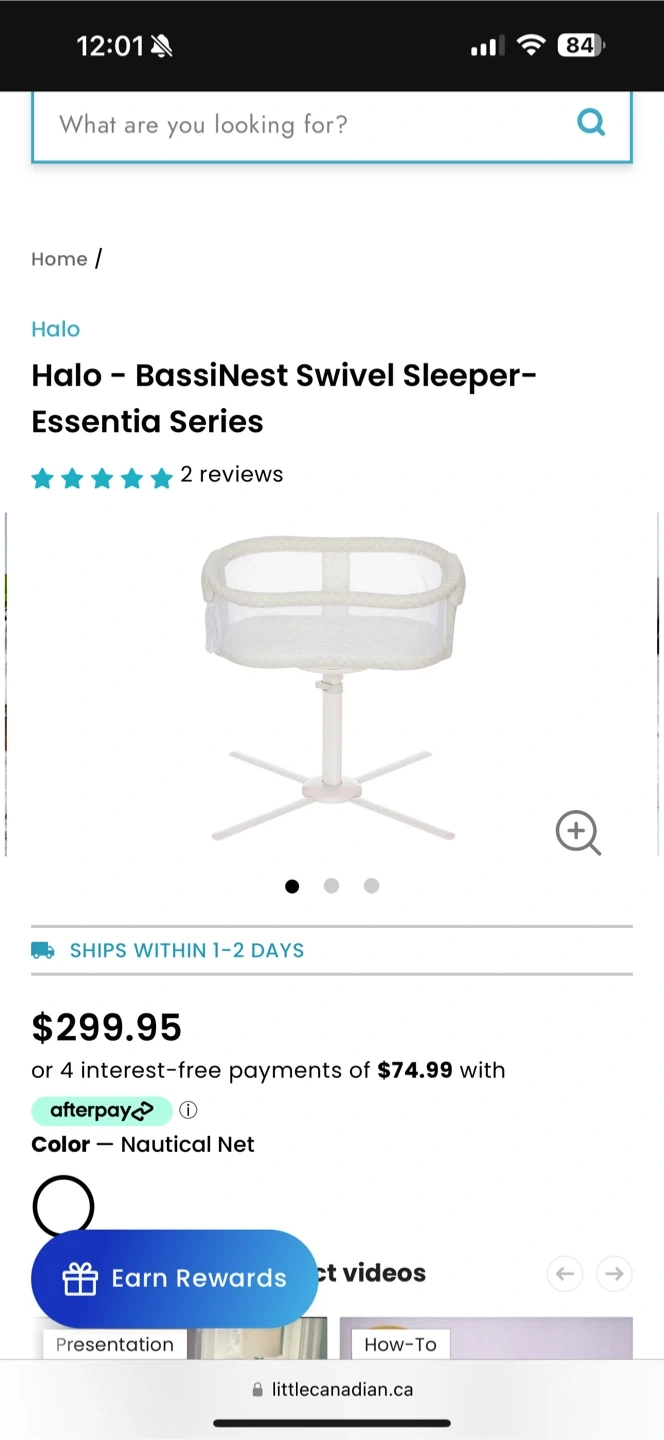Open Afterpay info icon
664x1440 pixels.
pyautogui.click(x=188, y=1110)
